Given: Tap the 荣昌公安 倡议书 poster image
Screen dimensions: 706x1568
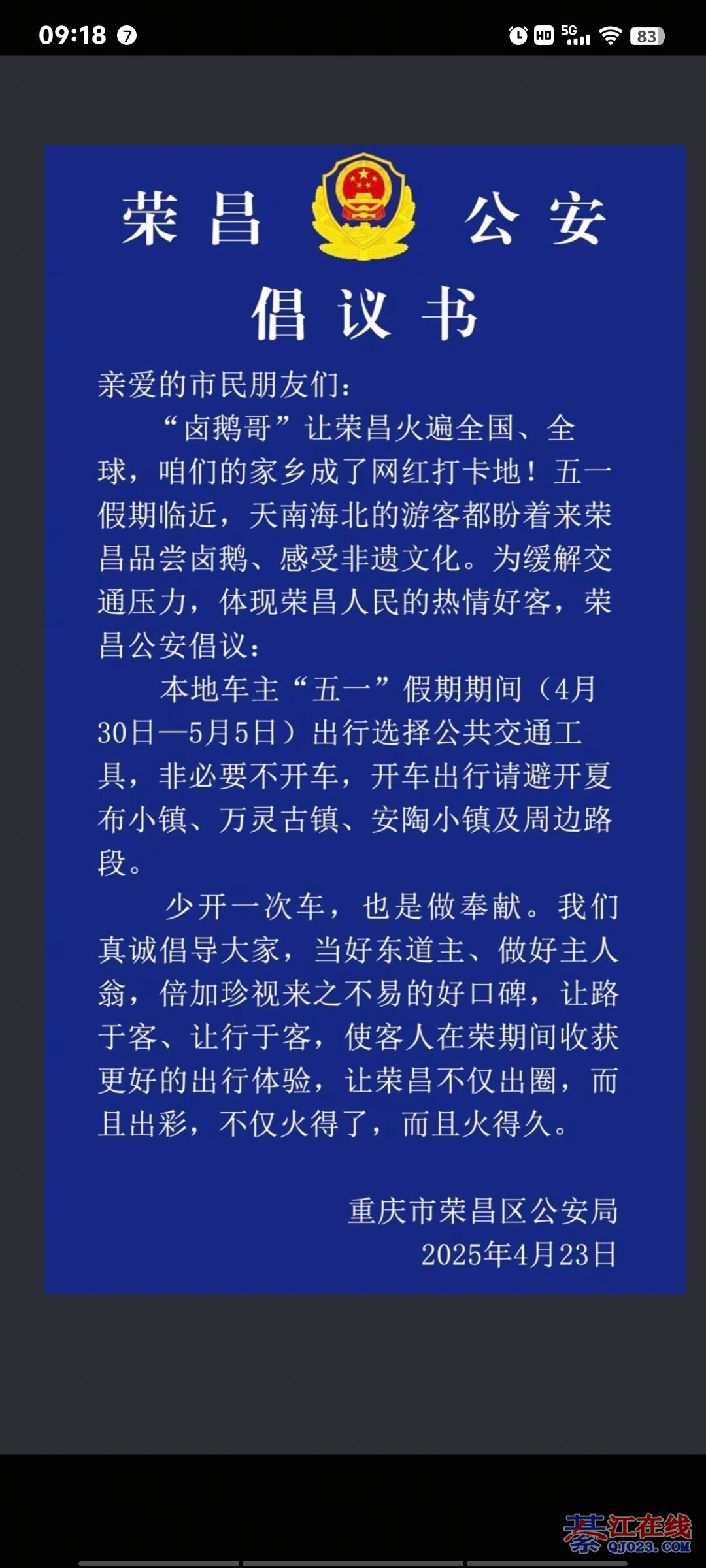Looking at the screenshot, I should (365, 719).
